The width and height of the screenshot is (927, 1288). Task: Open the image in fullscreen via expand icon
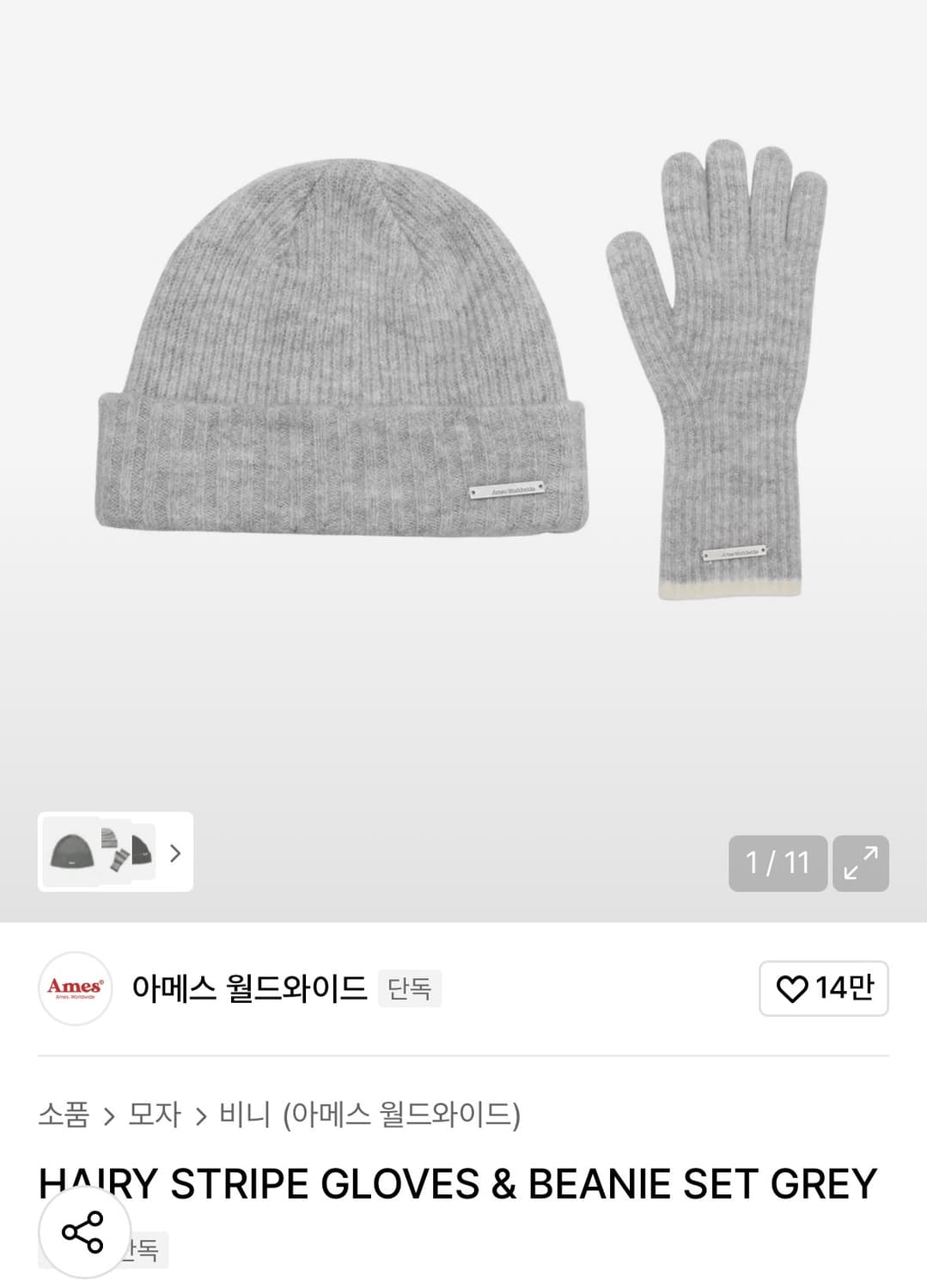point(862,862)
